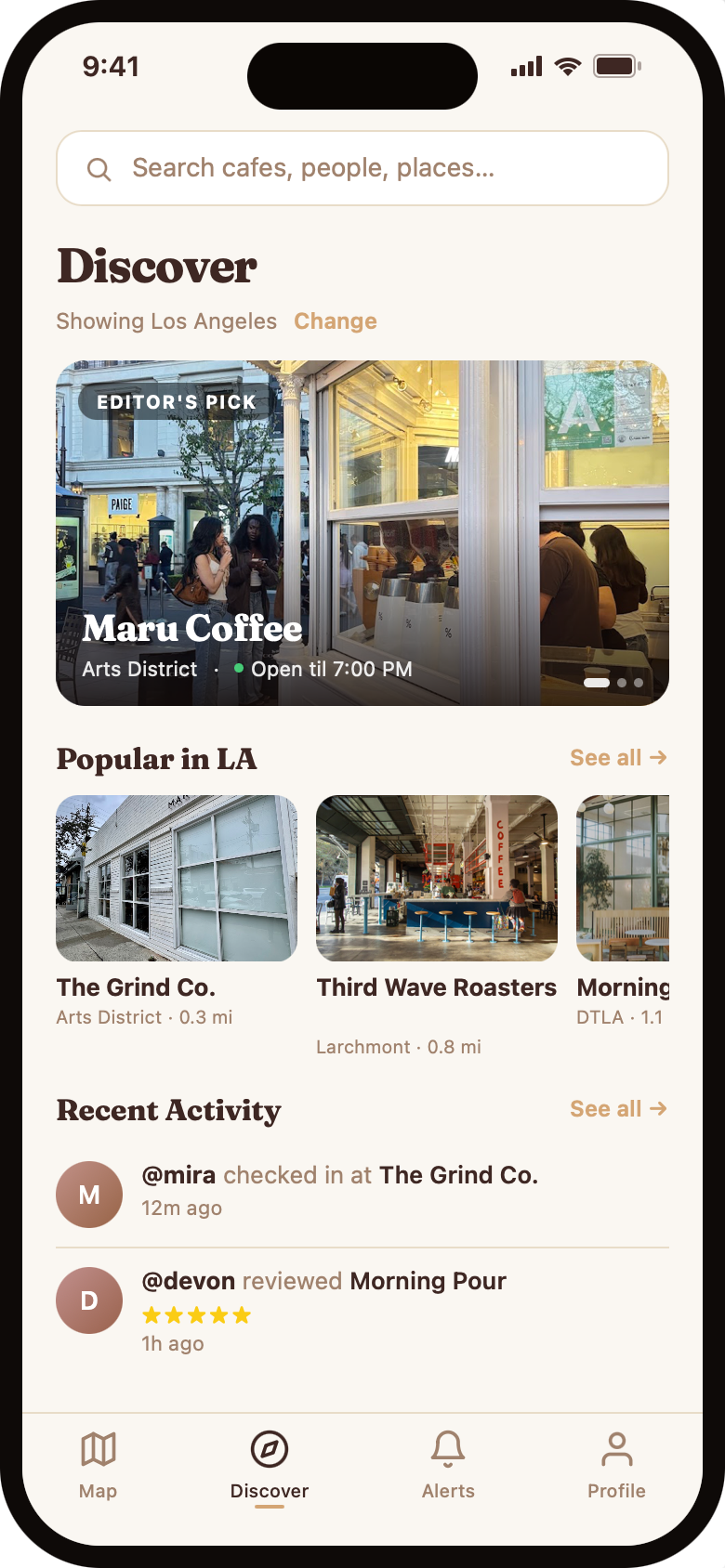Image resolution: width=725 pixels, height=1568 pixels.
Task: Click the magnifying glass search icon
Action: pos(99,168)
